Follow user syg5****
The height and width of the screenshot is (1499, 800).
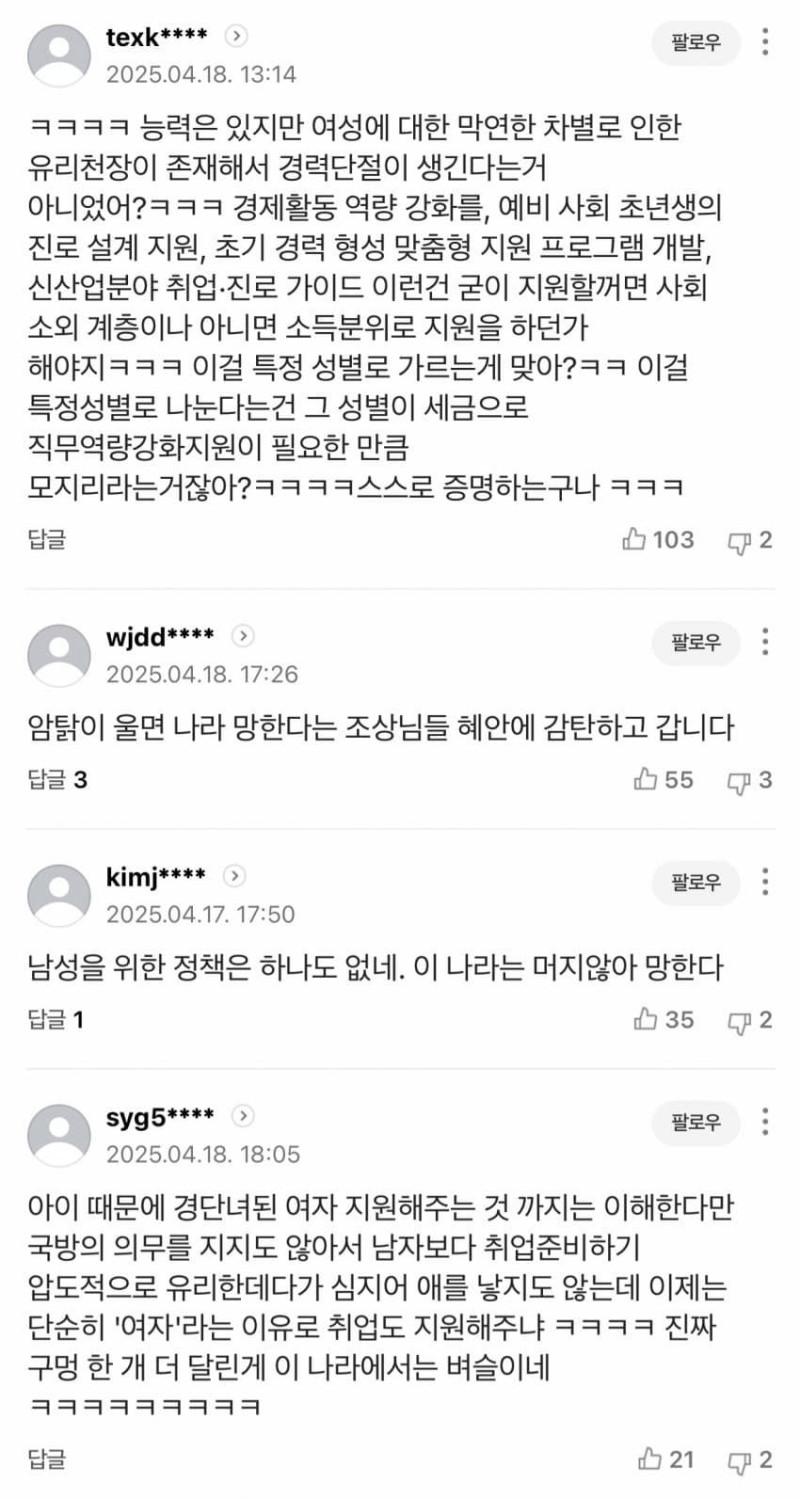click(696, 1122)
